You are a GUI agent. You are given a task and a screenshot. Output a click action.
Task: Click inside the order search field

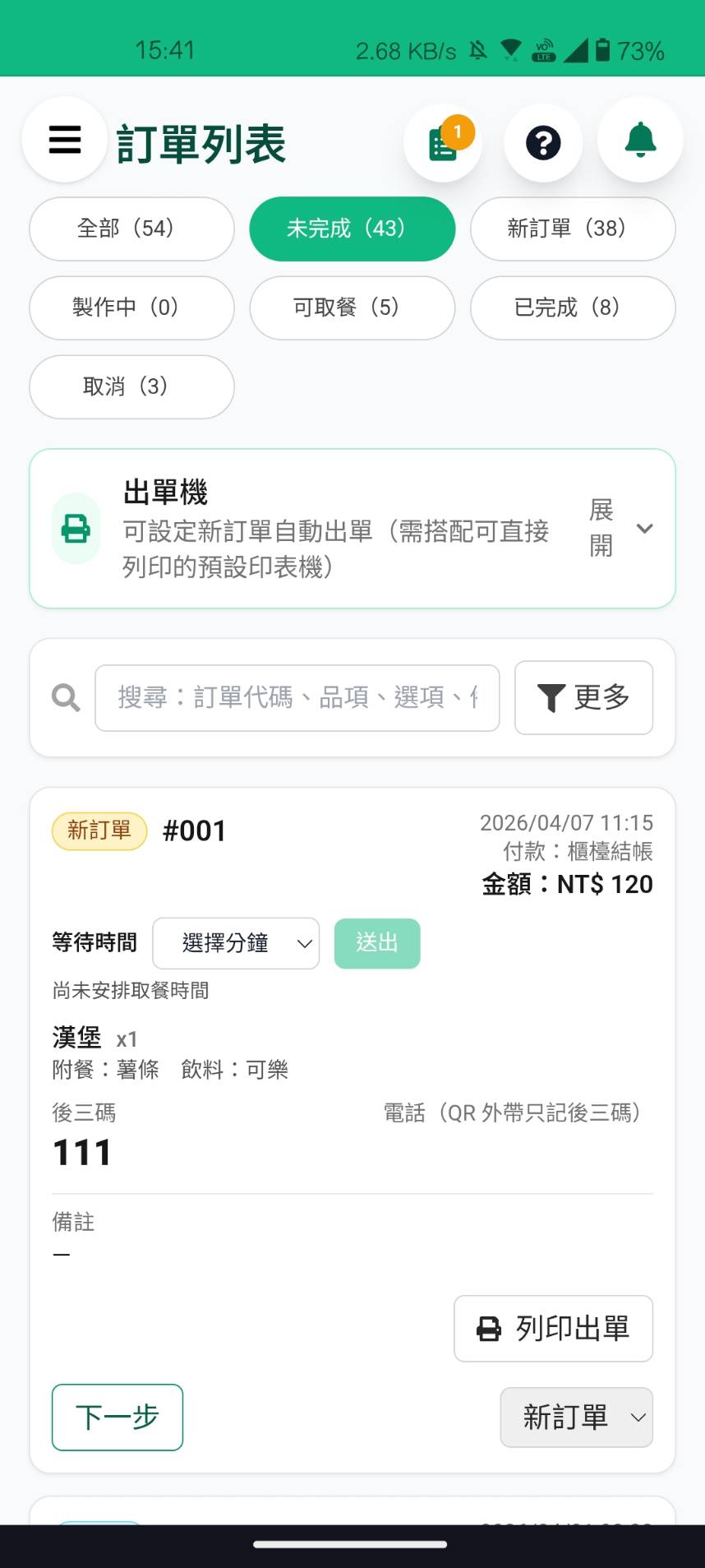(x=297, y=697)
